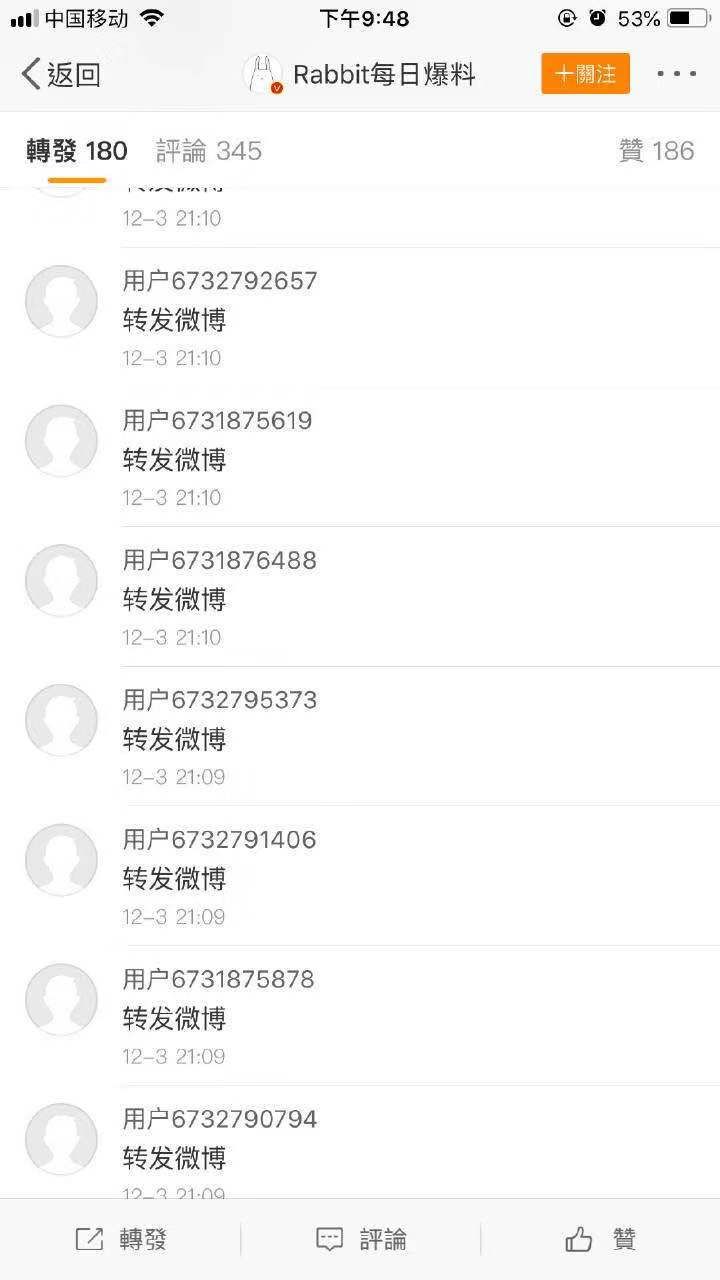This screenshot has height=1280, width=720.
Task: Tap the avatar of 用户6732792657
Action: click(61, 300)
